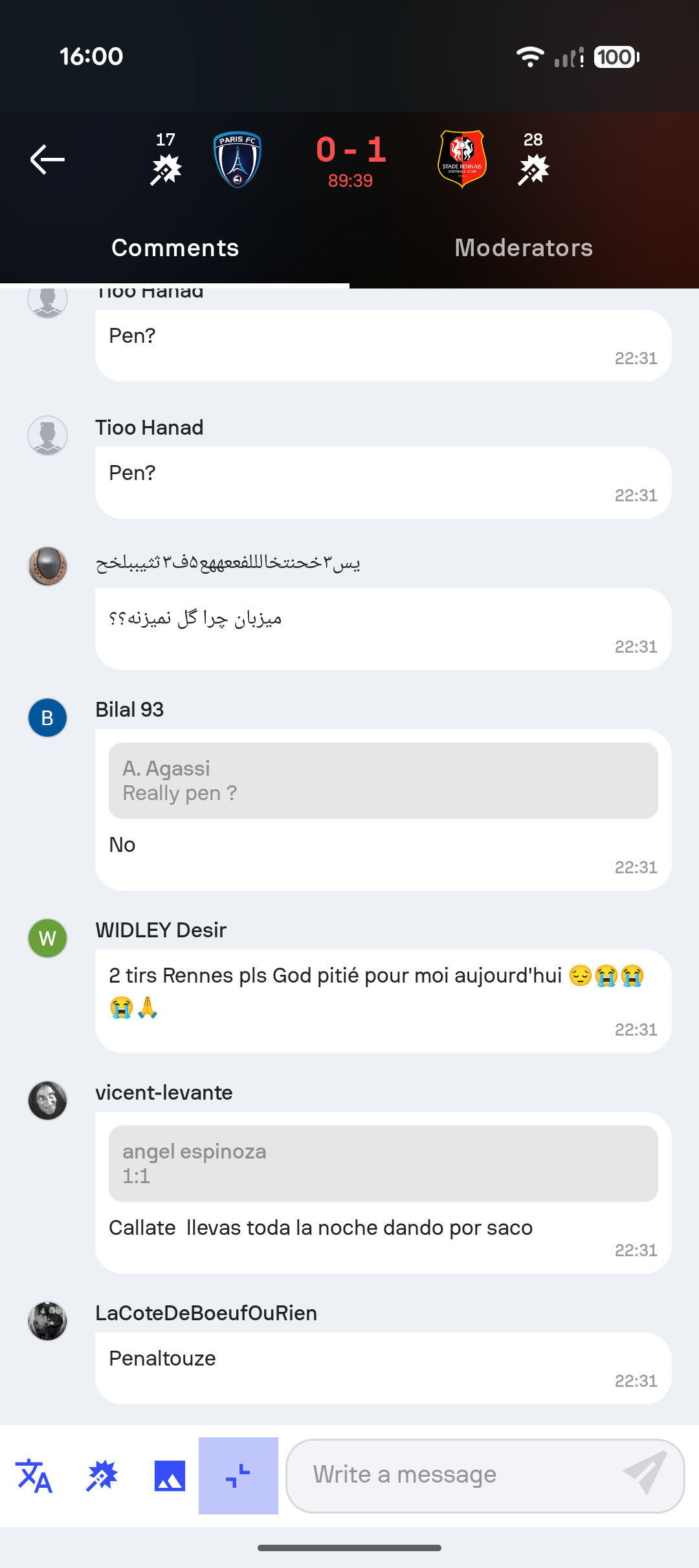Open the translate comments option
699x1568 pixels.
34,1476
